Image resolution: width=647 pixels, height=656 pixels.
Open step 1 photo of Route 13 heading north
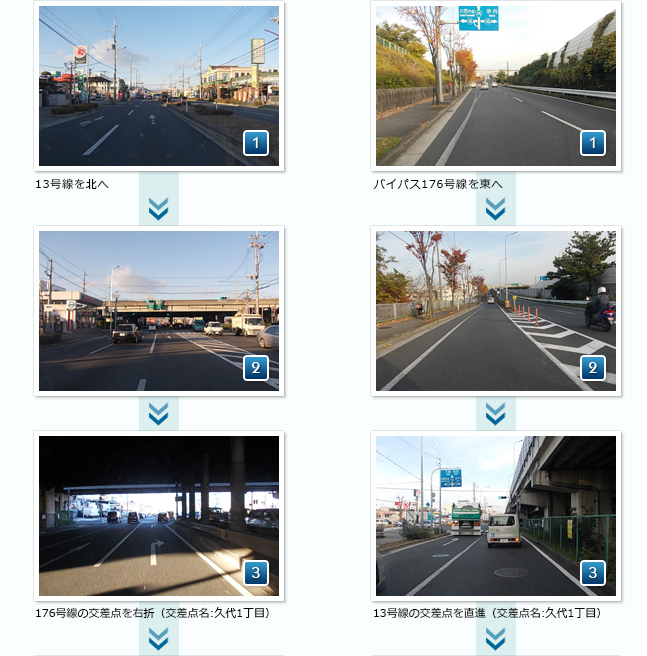tap(159, 86)
